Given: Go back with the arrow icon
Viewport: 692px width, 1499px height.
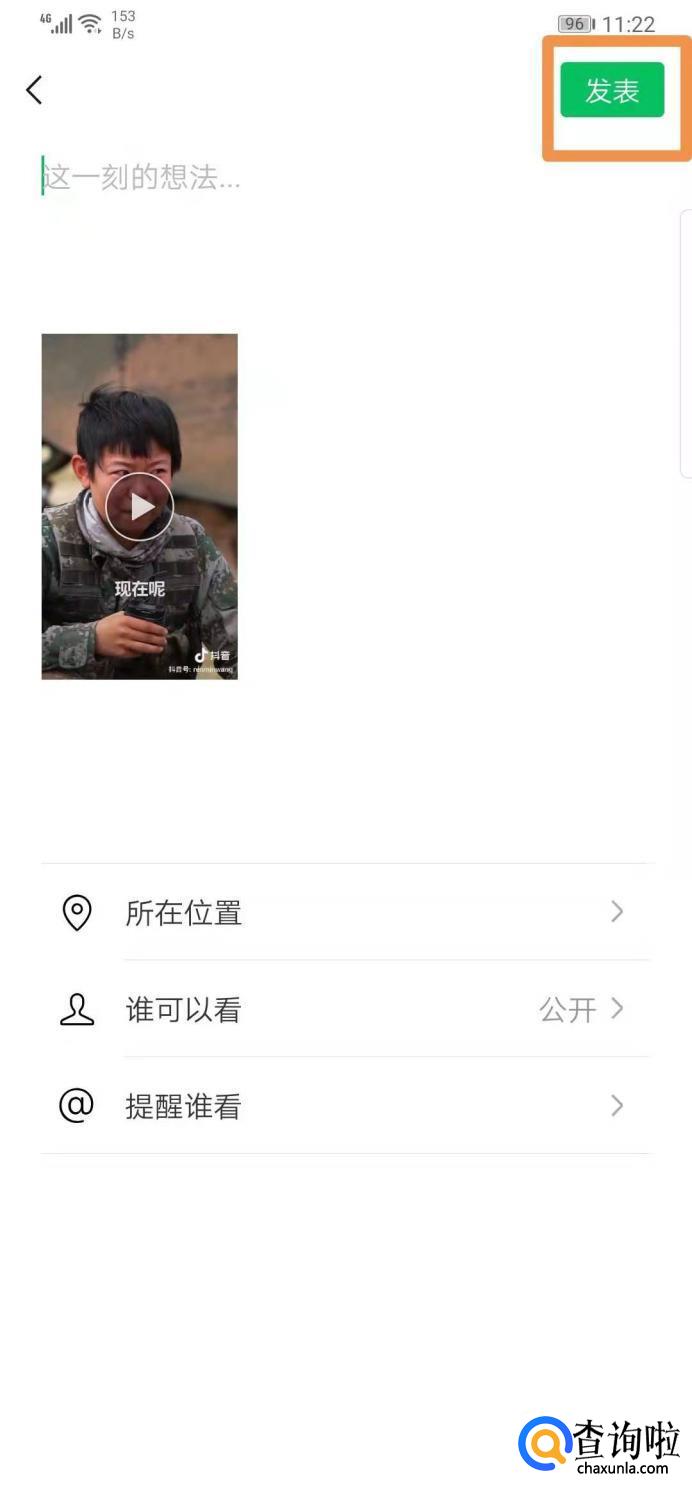Looking at the screenshot, I should click(34, 90).
